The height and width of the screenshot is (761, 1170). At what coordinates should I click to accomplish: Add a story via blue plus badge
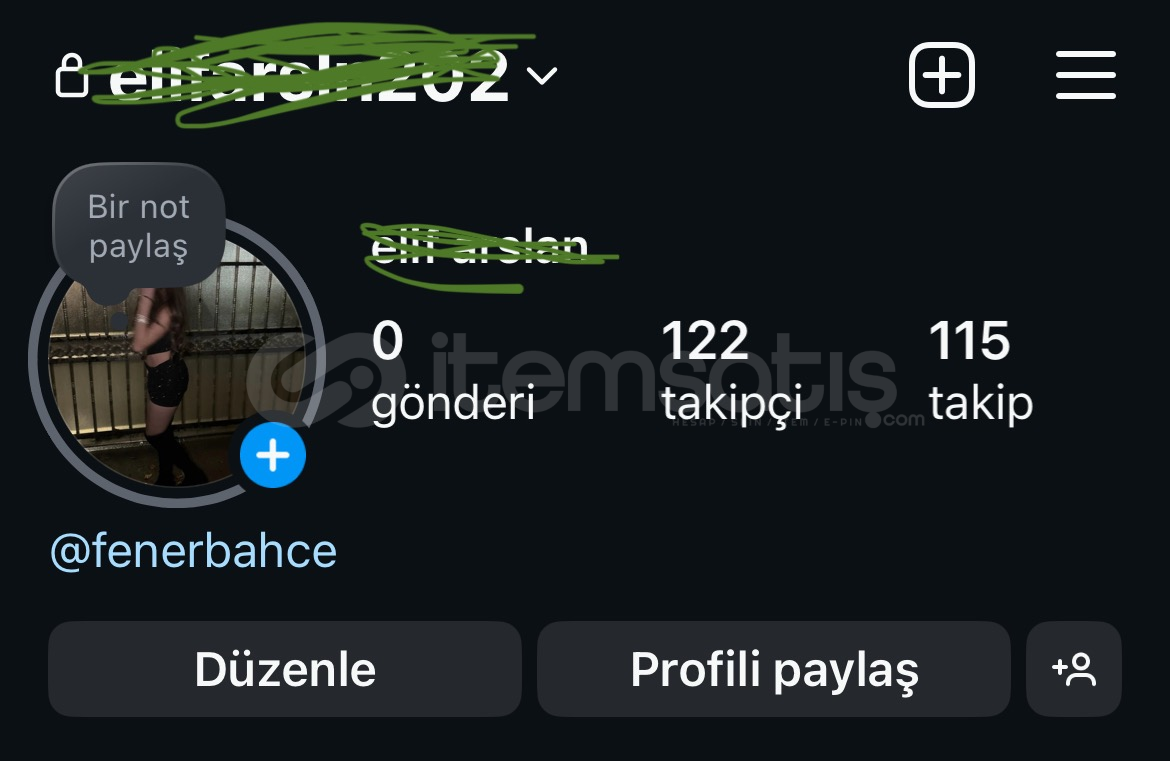273,455
